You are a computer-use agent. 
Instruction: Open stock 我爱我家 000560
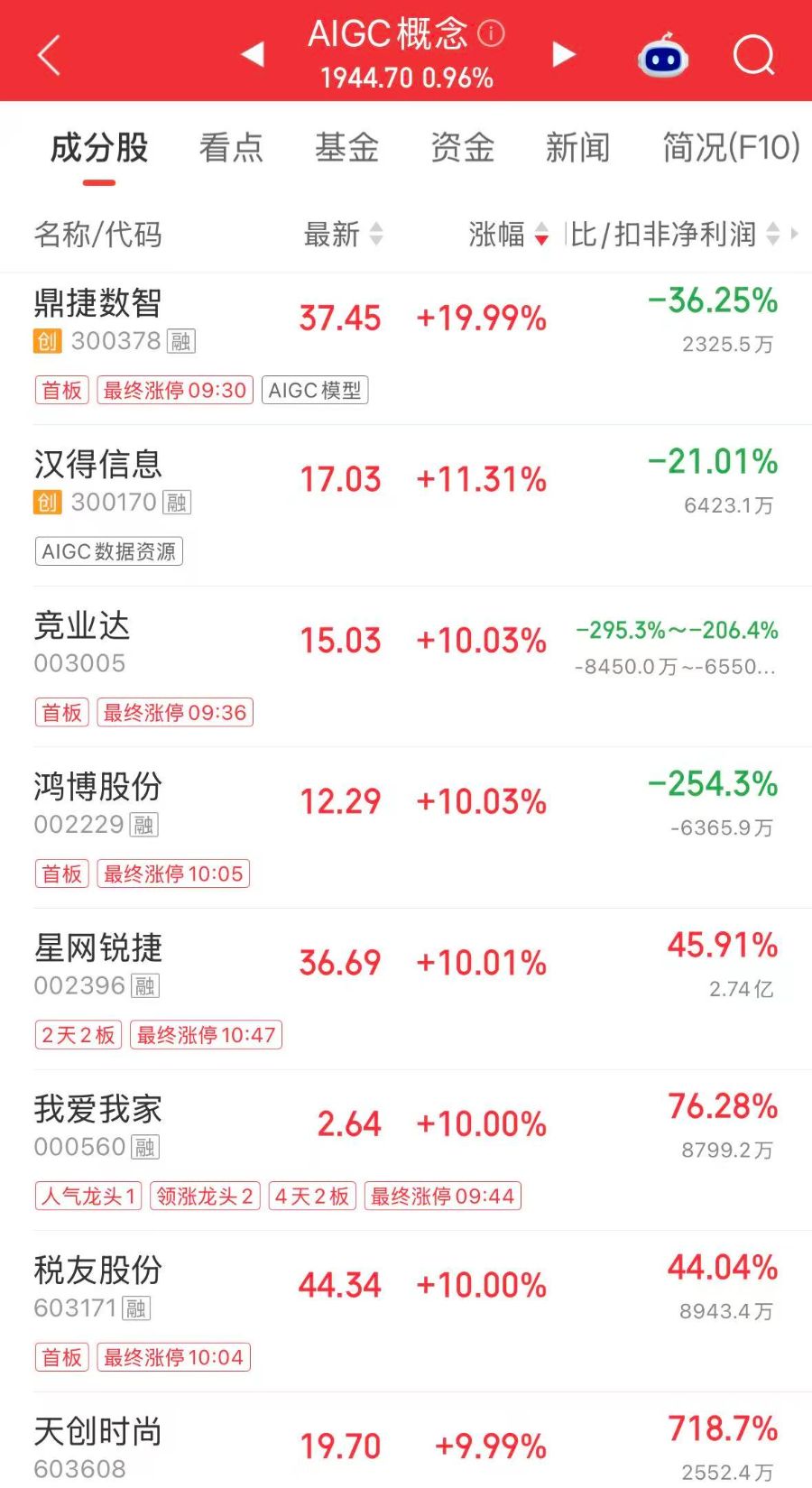coord(406,1151)
